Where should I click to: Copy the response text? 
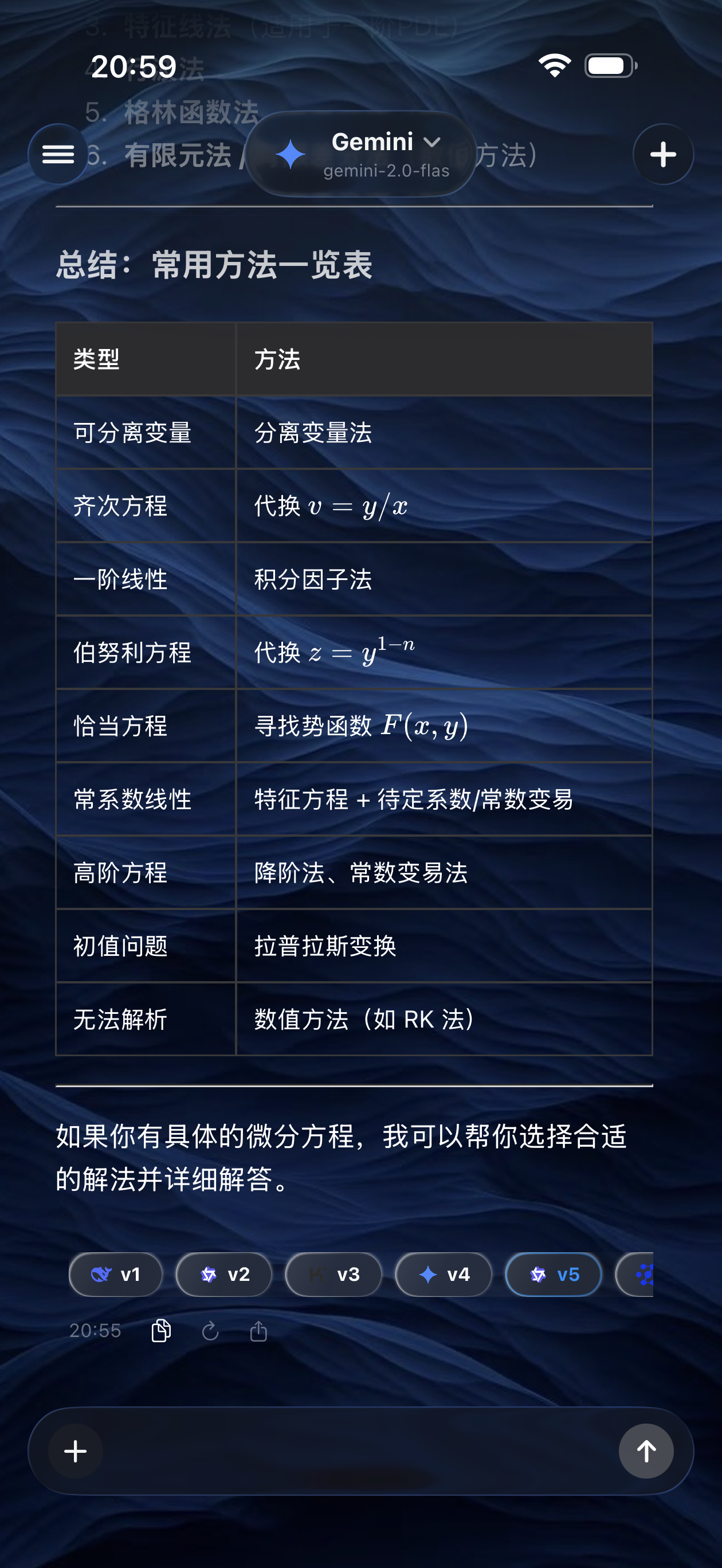[x=160, y=1331]
